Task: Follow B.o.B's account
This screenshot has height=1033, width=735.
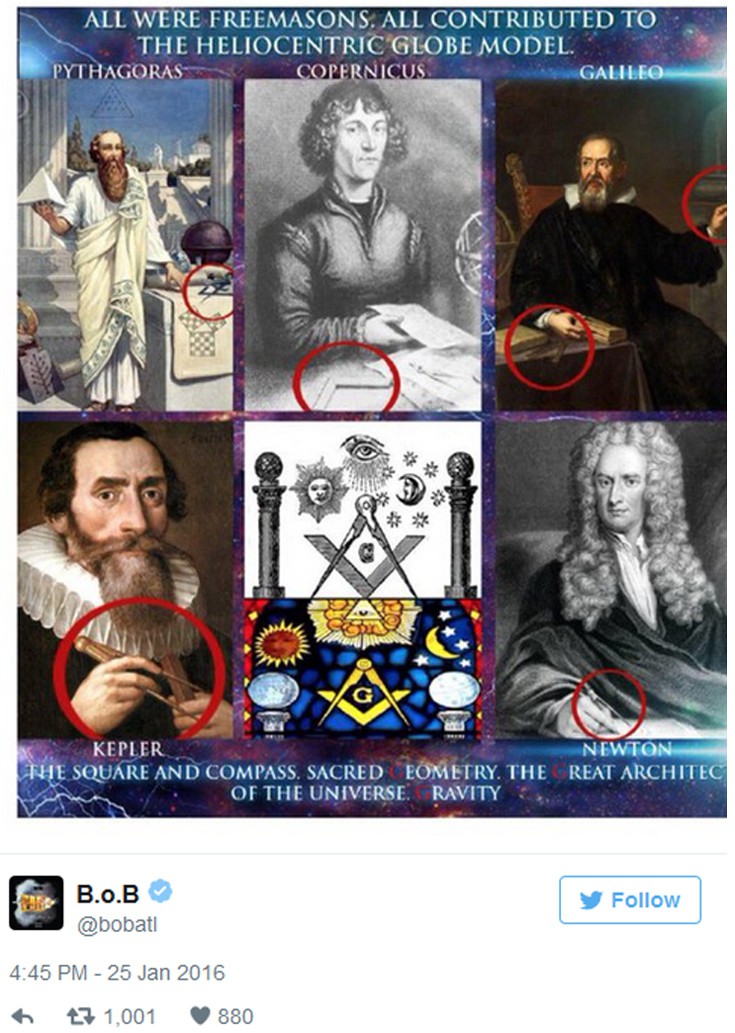Action: 629,900
